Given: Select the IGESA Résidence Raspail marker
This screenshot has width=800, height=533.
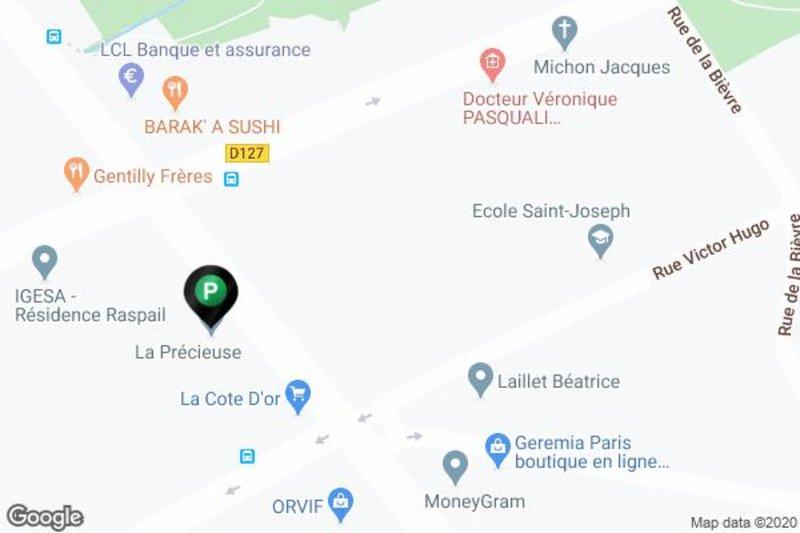Looking at the screenshot, I should pos(44,262).
